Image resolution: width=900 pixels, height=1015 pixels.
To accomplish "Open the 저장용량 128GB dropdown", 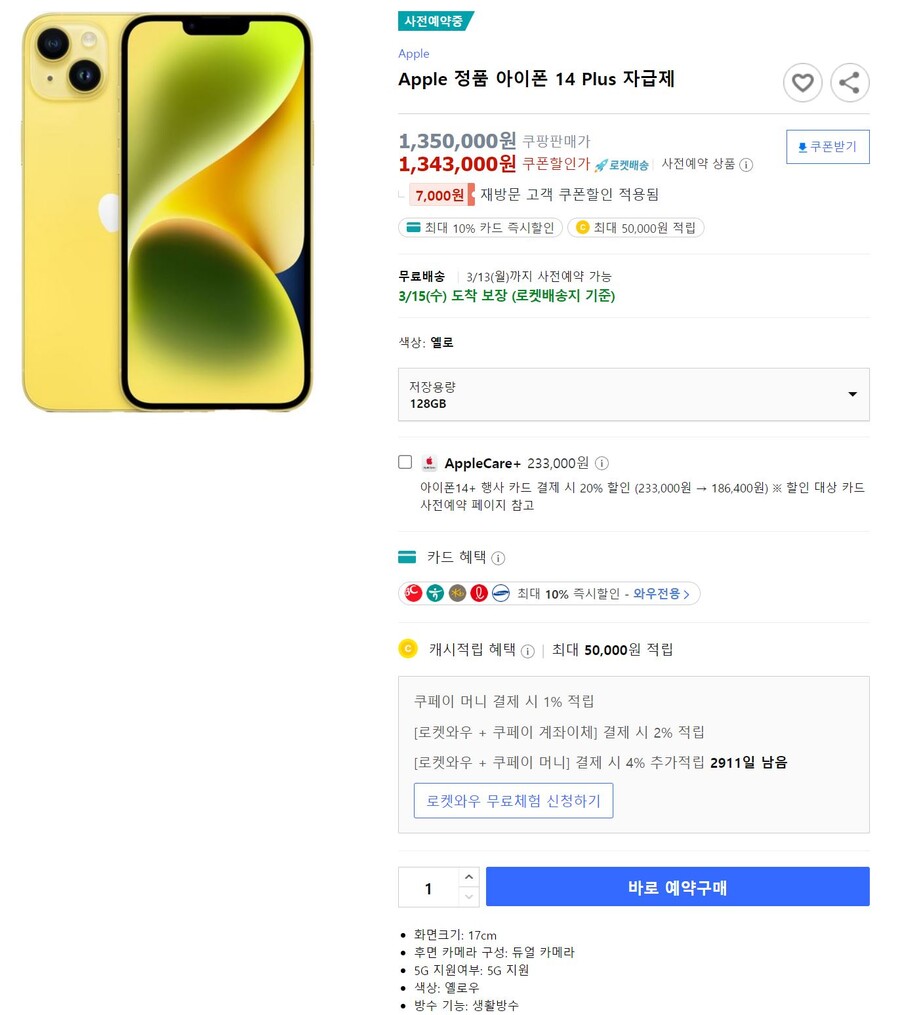I will (633, 394).
